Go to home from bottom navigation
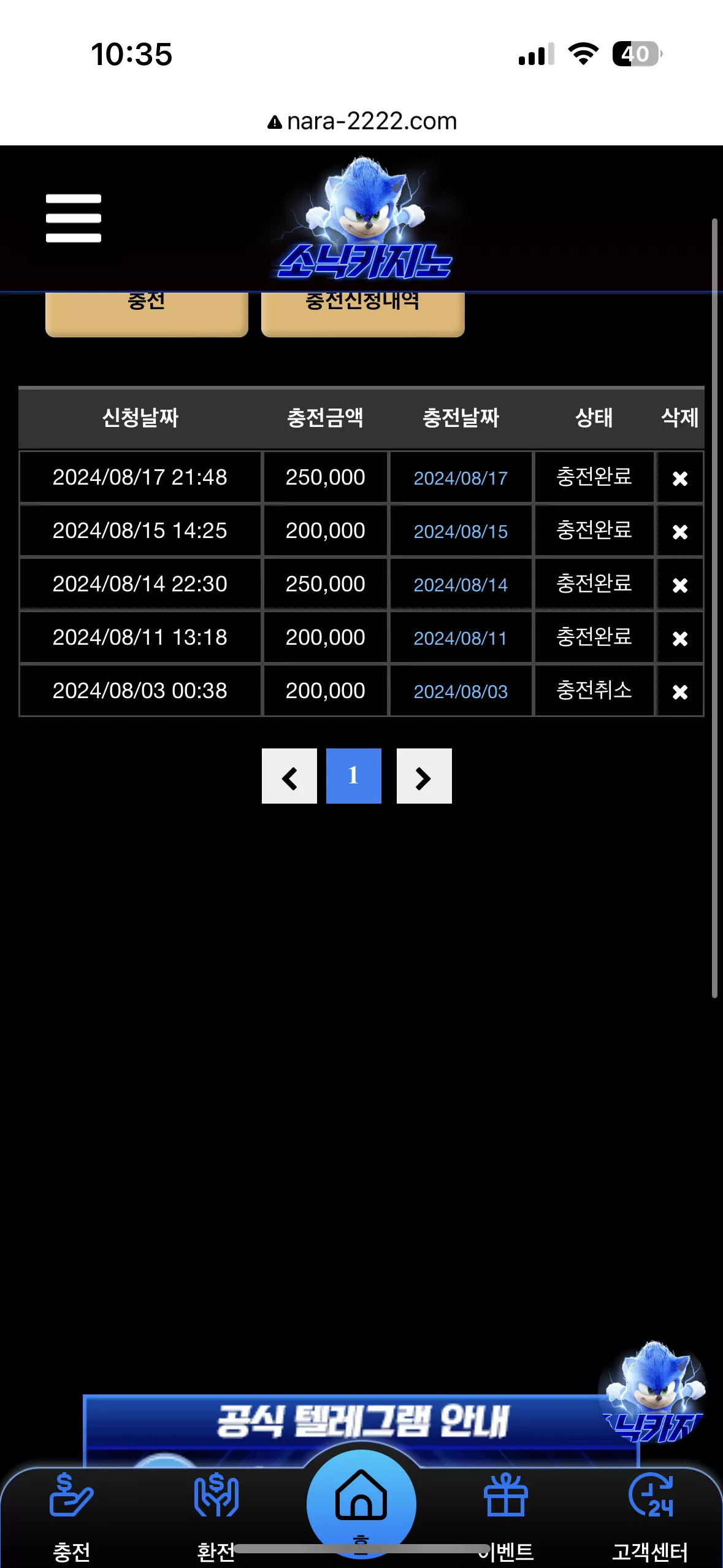 point(361,1504)
